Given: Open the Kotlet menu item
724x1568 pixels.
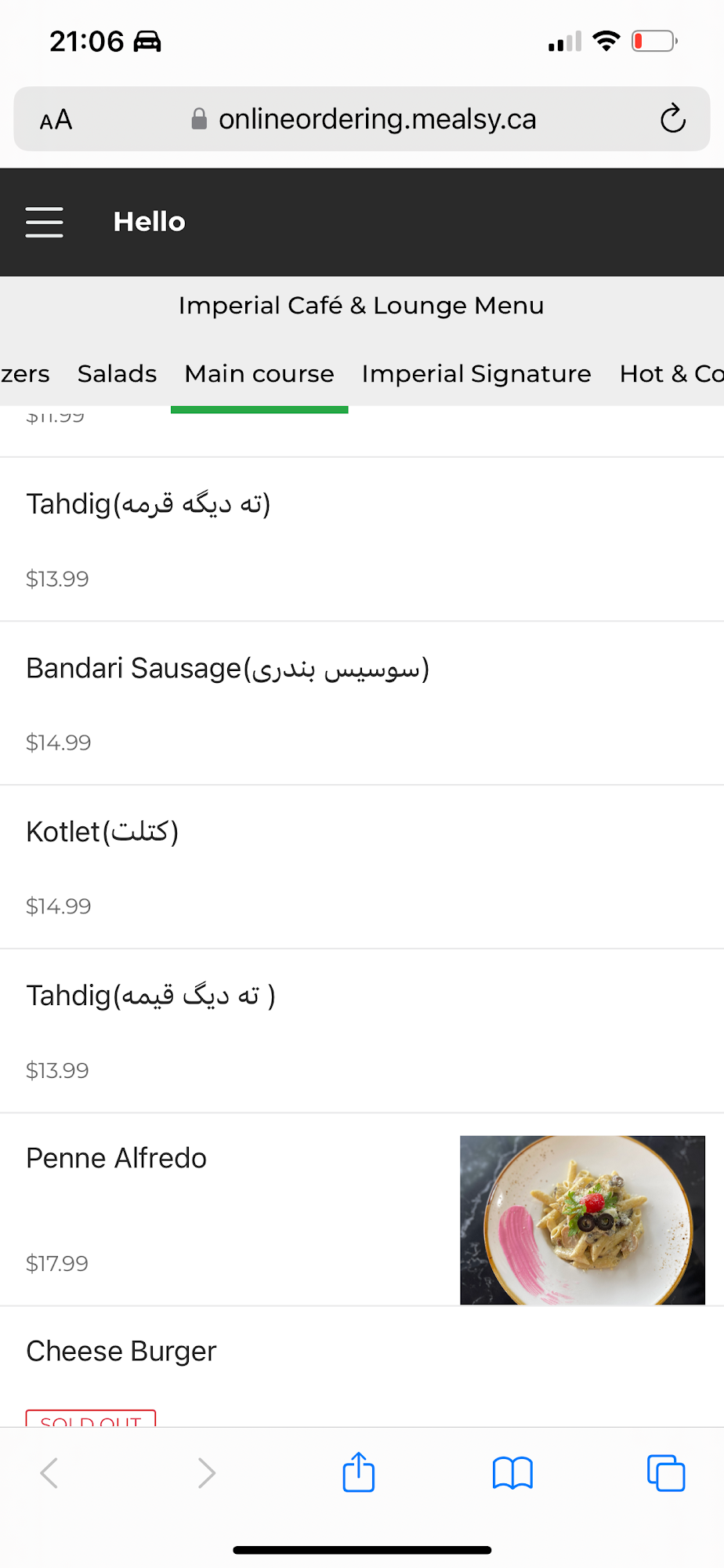Looking at the screenshot, I should point(103,832).
